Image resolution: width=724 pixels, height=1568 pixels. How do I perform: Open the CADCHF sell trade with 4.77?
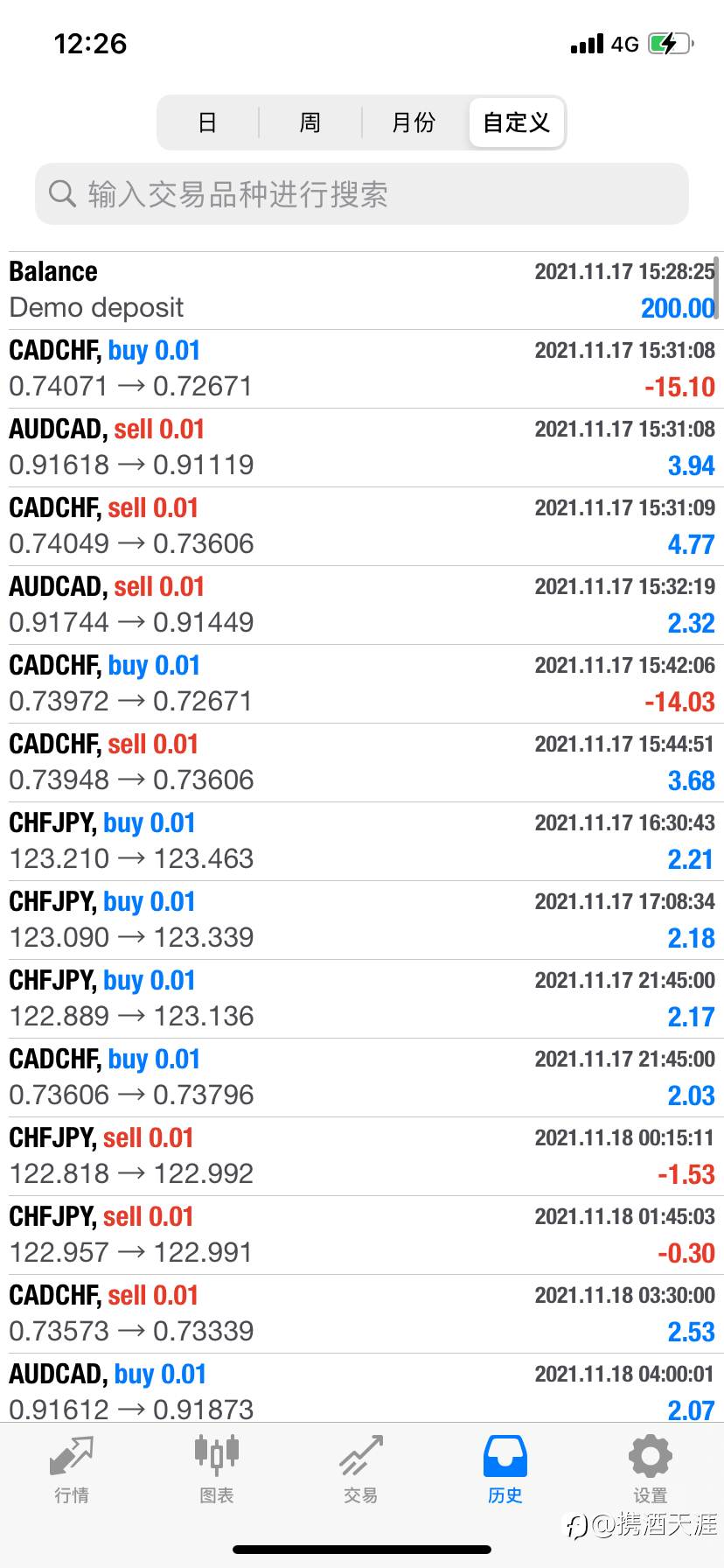362,526
